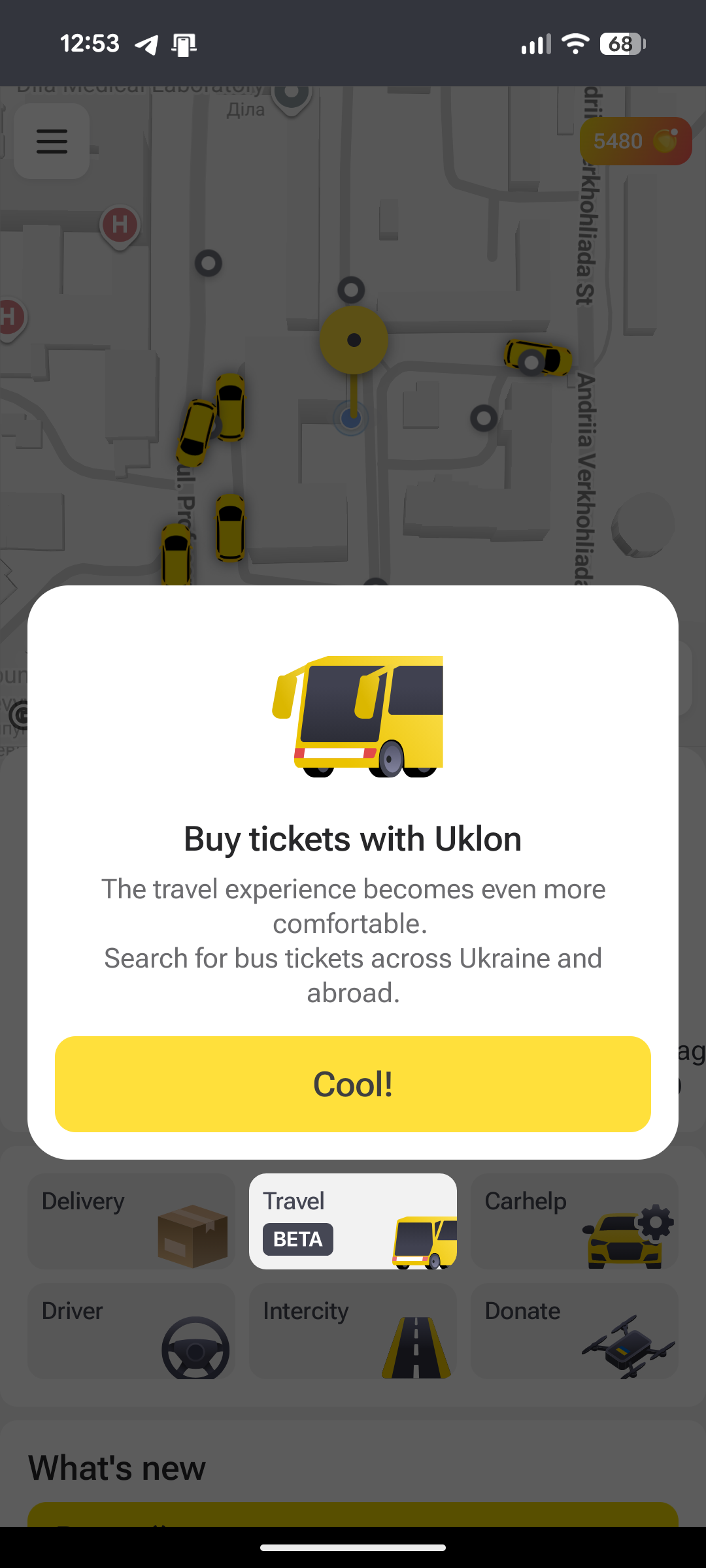Image resolution: width=706 pixels, height=1568 pixels.
Task: Open the hamburger menu
Action: coord(52,141)
